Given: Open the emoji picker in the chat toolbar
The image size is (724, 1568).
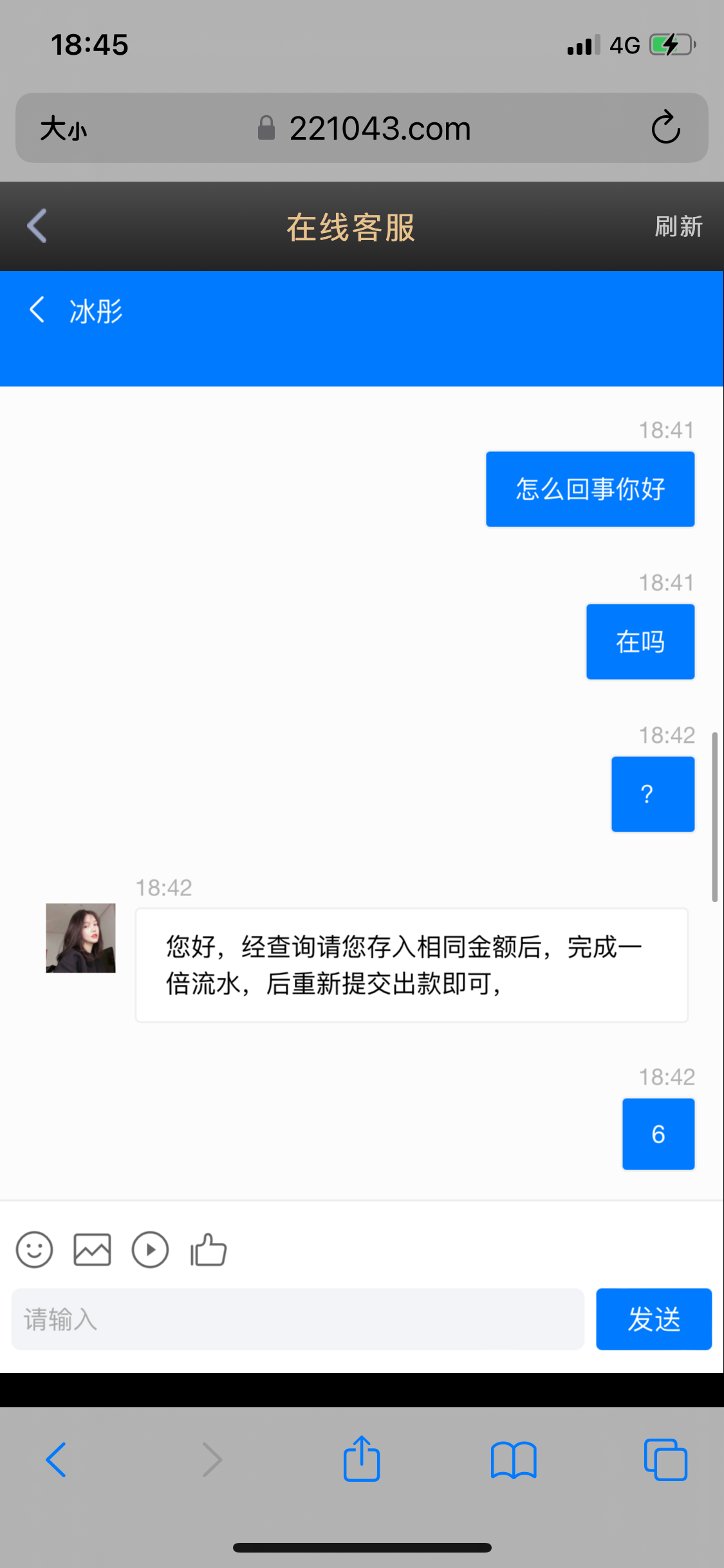Looking at the screenshot, I should pos(33,1249).
